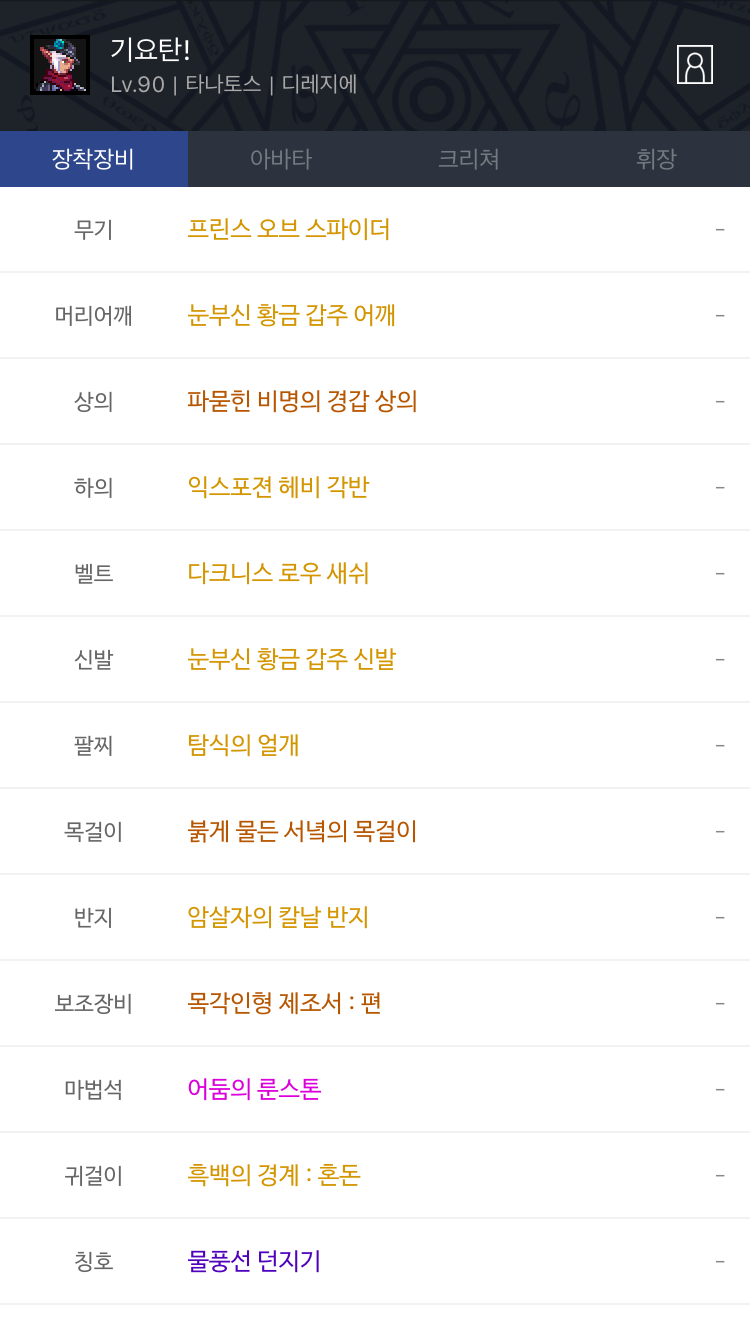Switch to the 크리쳐 tab

pos(469,159)
